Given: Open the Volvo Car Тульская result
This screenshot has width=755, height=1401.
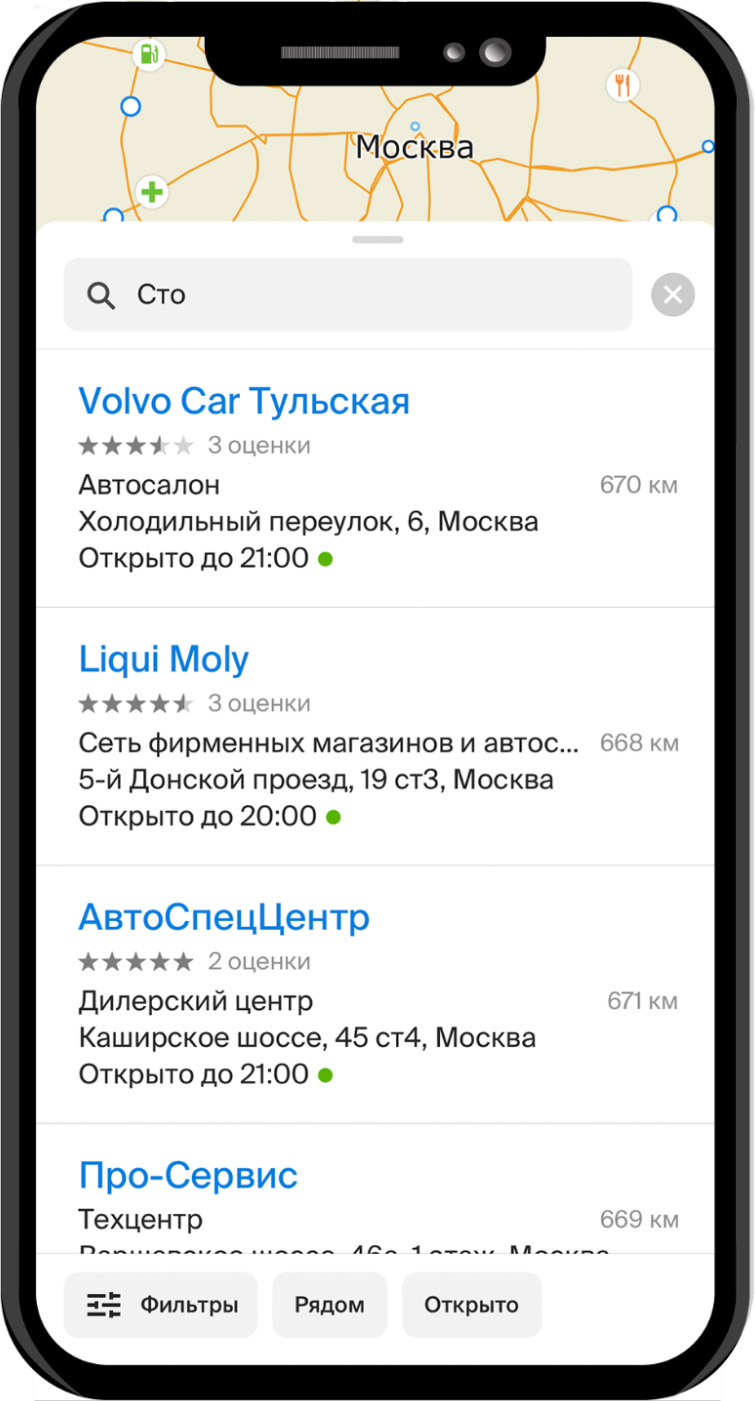Looking at the screenshot, I should pyautogui.click(x=244, y=401).
